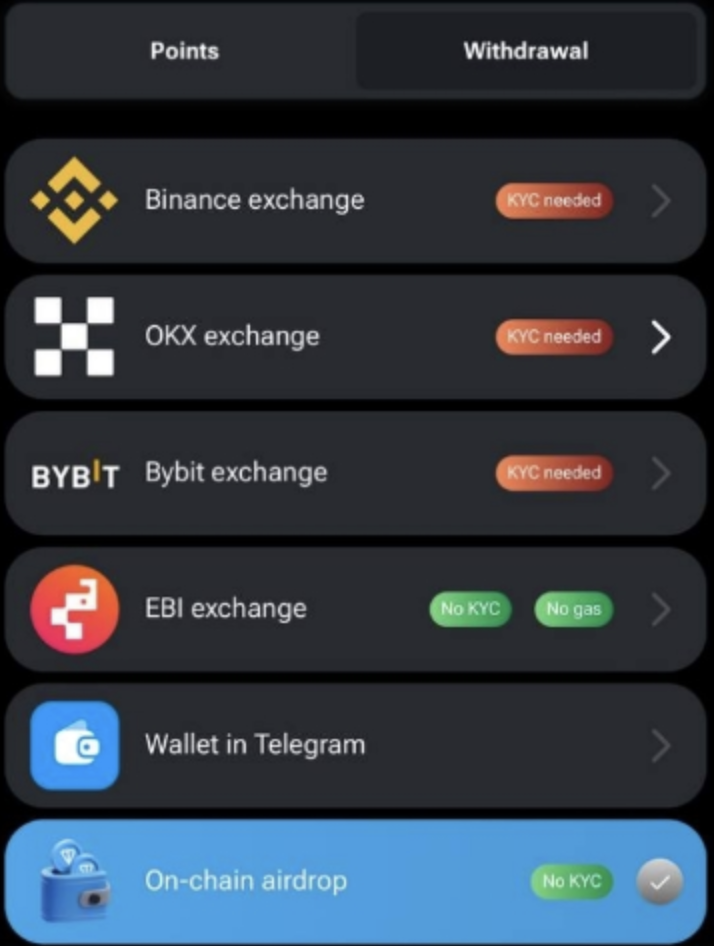Open EBI exchange withdrawal option
The image size is (714, 946).
point(356,609)
